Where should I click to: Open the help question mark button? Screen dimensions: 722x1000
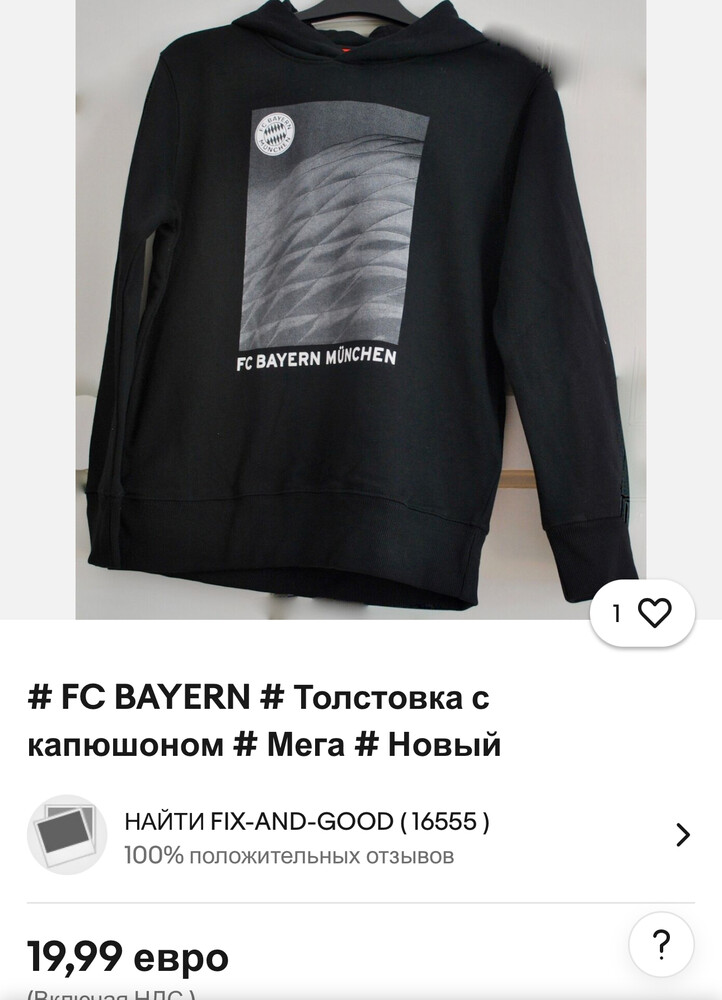point(661,944)
